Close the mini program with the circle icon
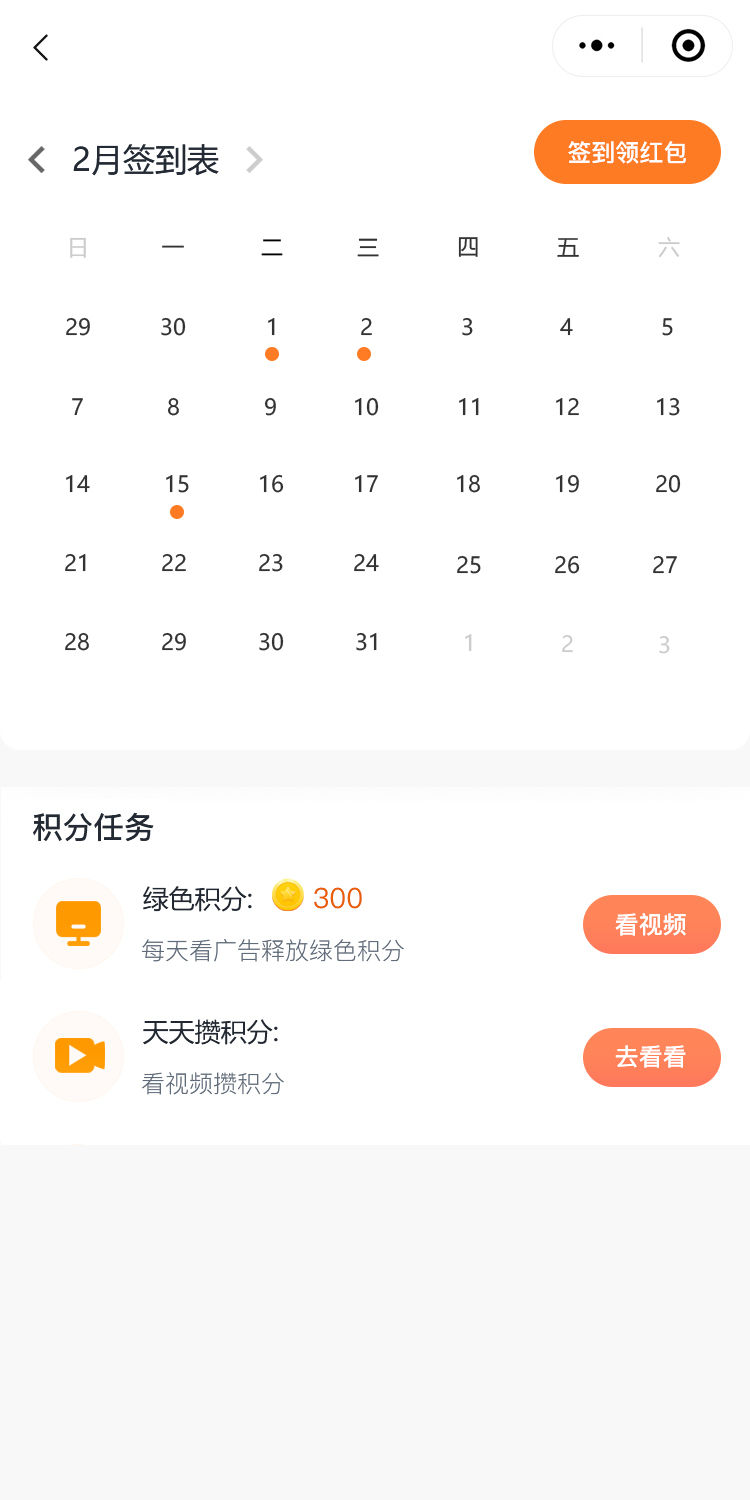 coord(688,46)
